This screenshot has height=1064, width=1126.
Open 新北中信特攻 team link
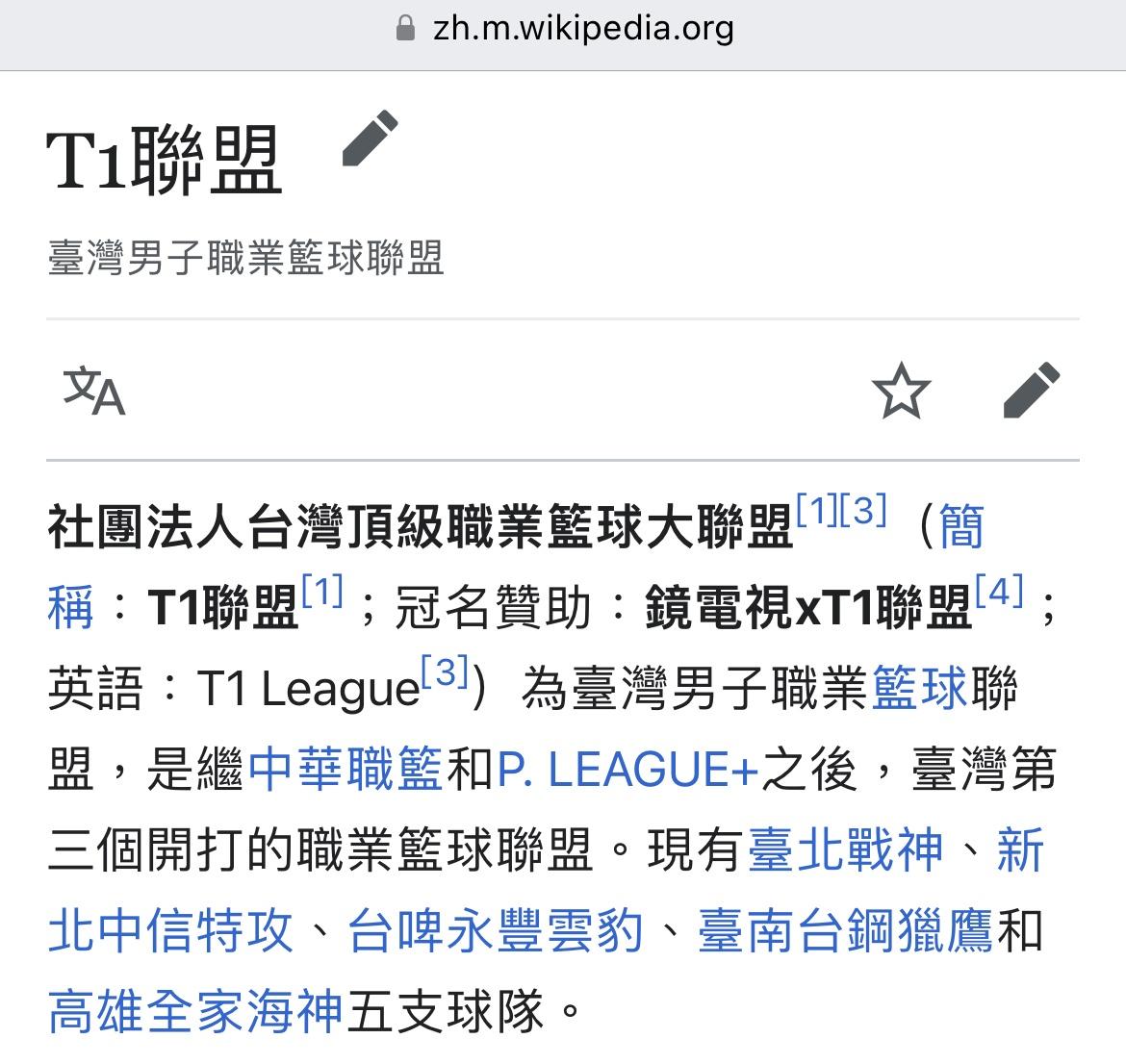(x=170, y=931)
